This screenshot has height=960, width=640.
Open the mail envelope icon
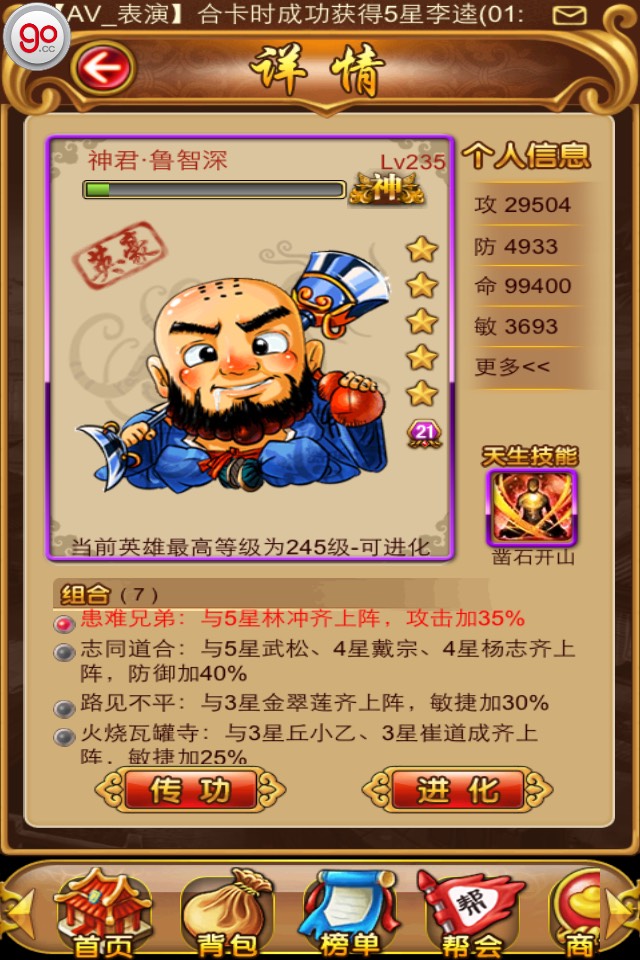[571, 16]
